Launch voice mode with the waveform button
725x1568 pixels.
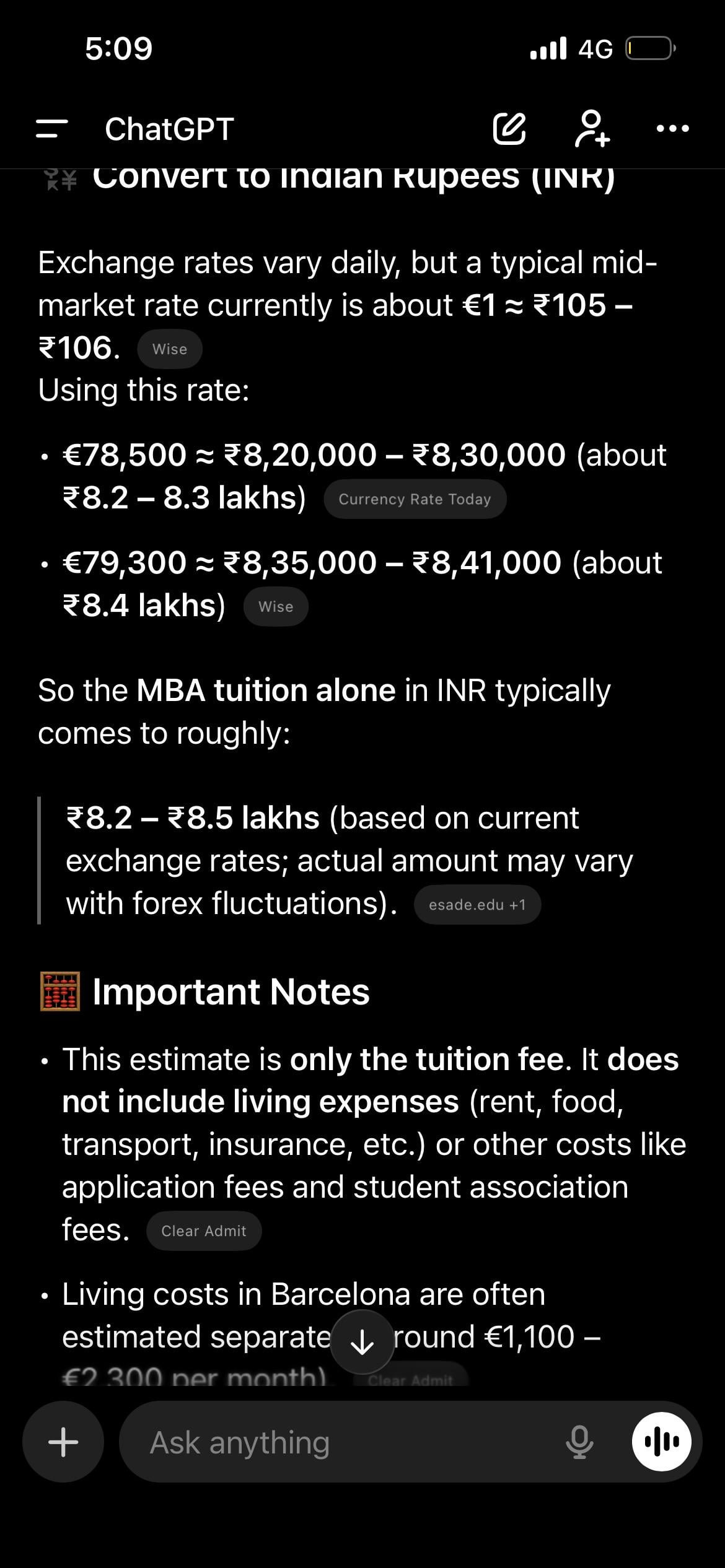(x=661, y=1442)
